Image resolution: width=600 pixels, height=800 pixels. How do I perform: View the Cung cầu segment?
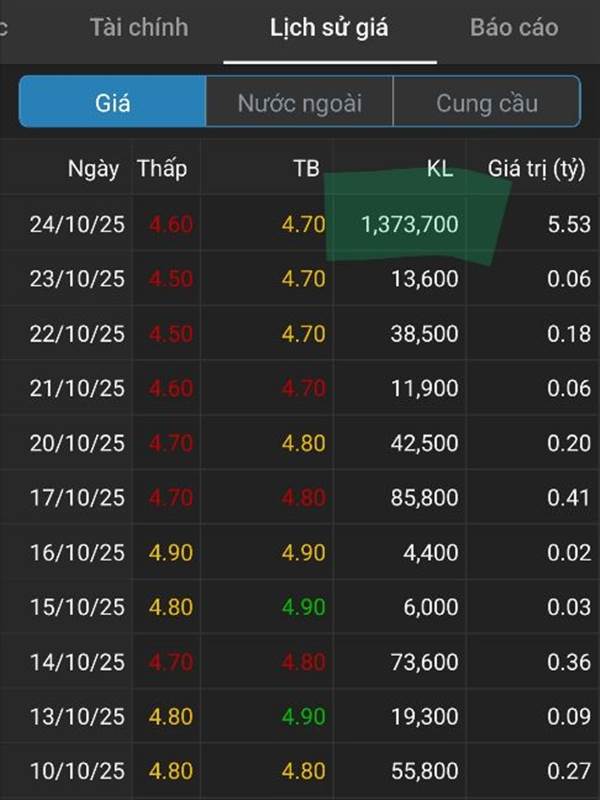[486, 102]
